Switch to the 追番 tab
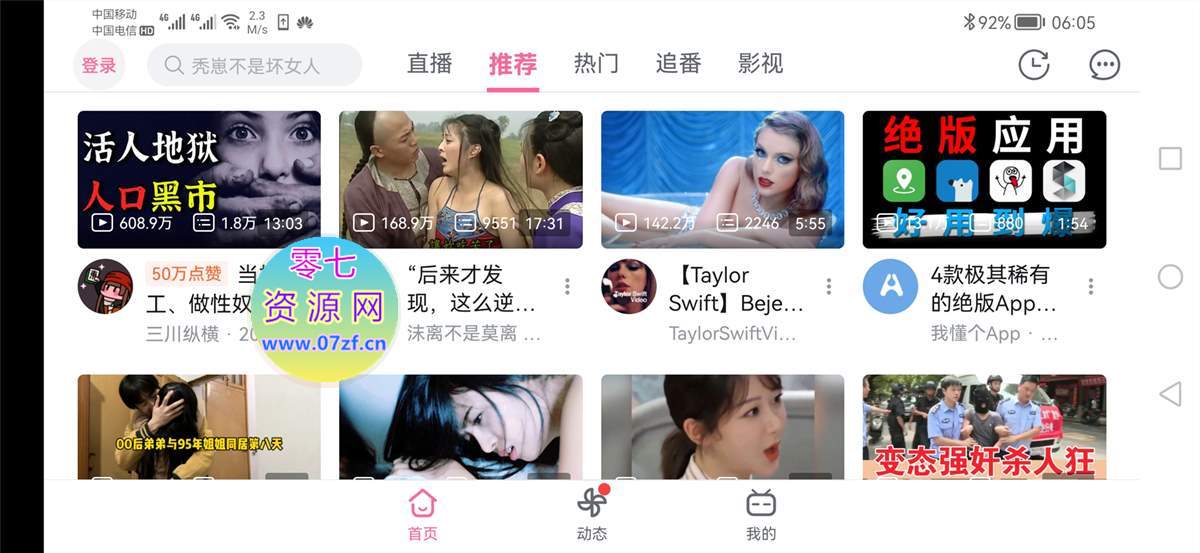Screen dimensions: 1200x553 678,64
